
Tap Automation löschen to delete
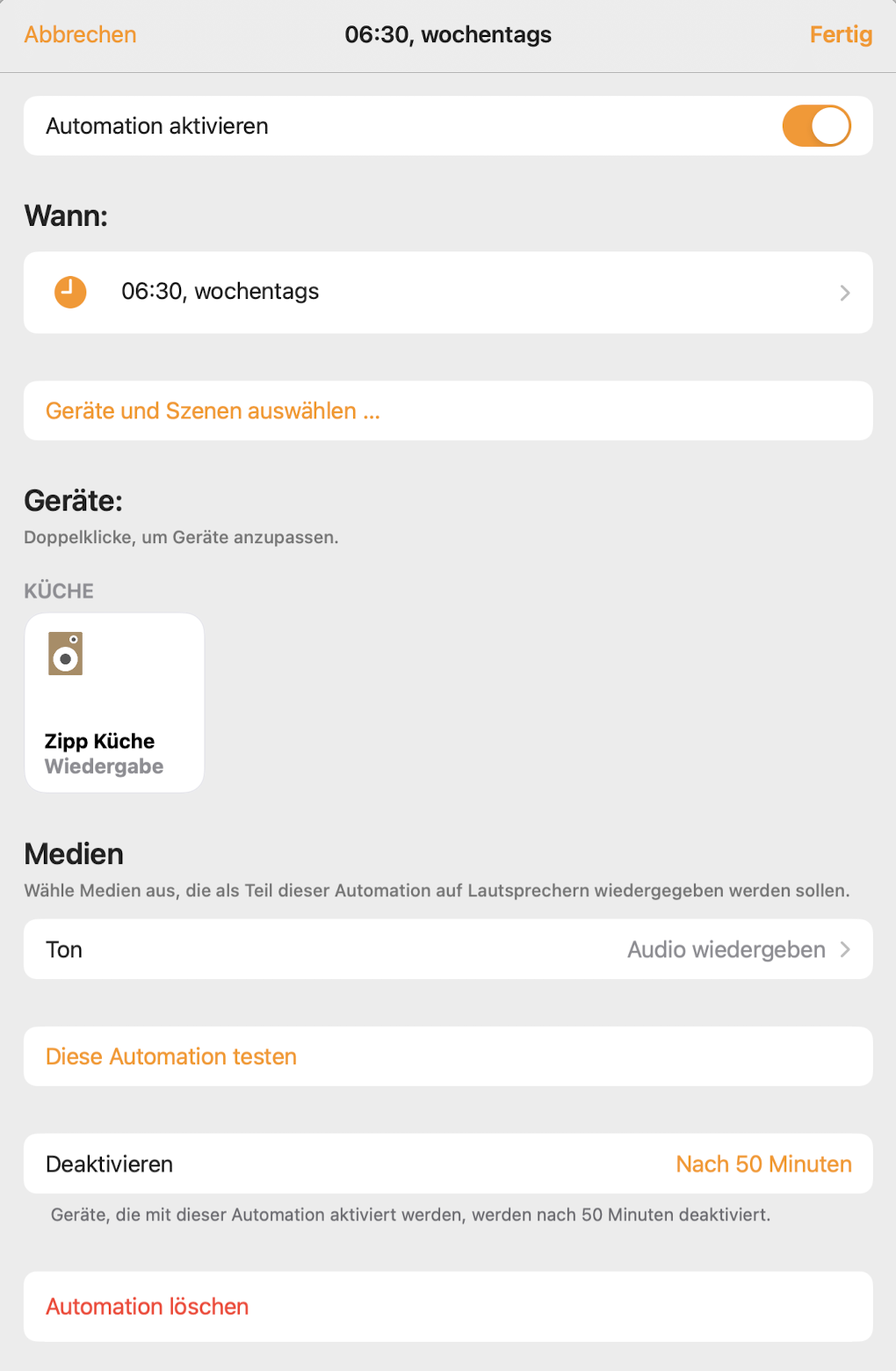[448, 1306]
